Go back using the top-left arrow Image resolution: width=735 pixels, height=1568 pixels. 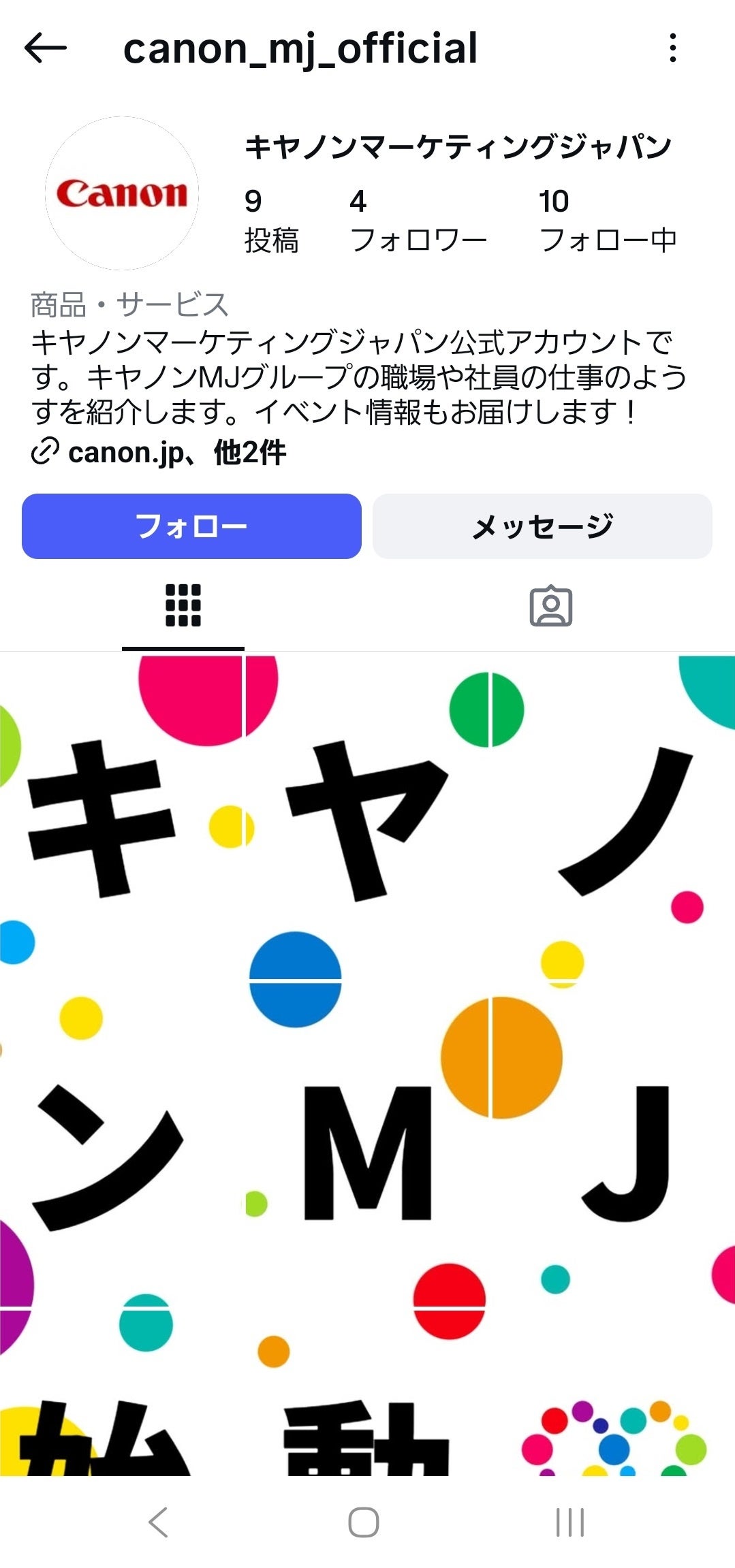pos(45,48)
